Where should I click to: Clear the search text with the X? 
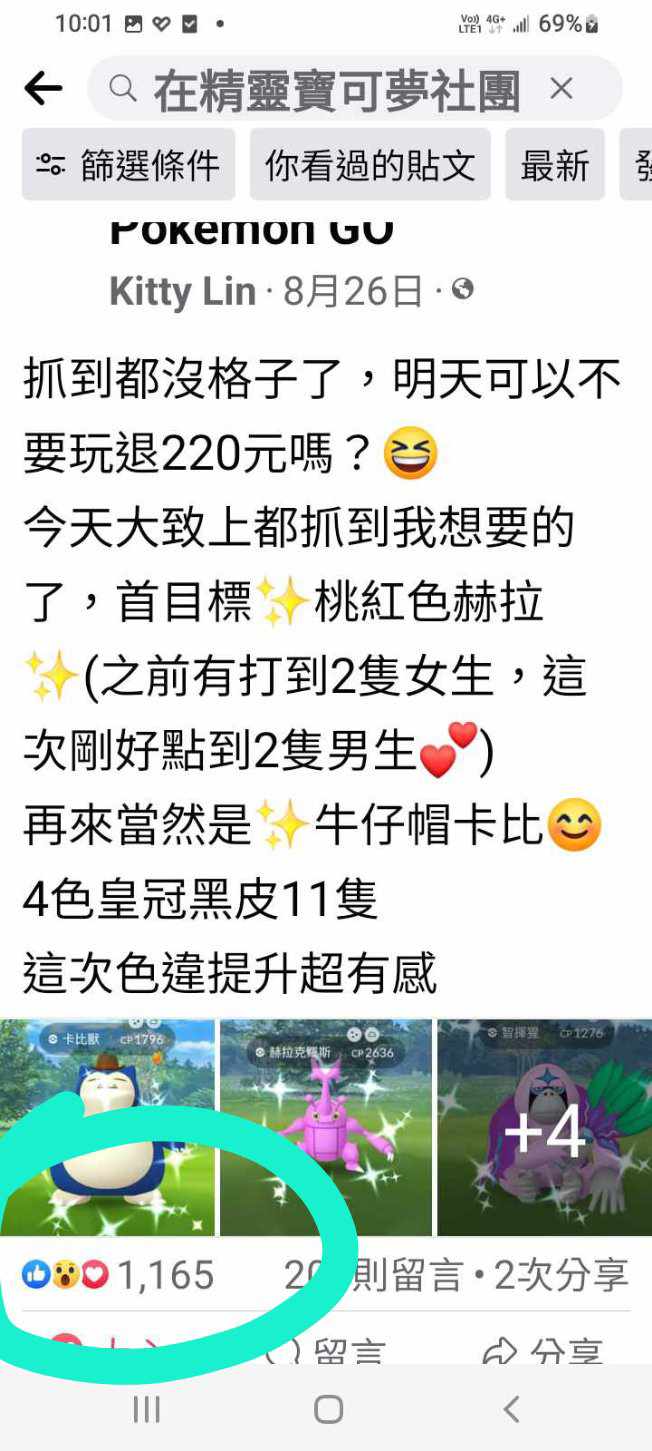[562, 90]
